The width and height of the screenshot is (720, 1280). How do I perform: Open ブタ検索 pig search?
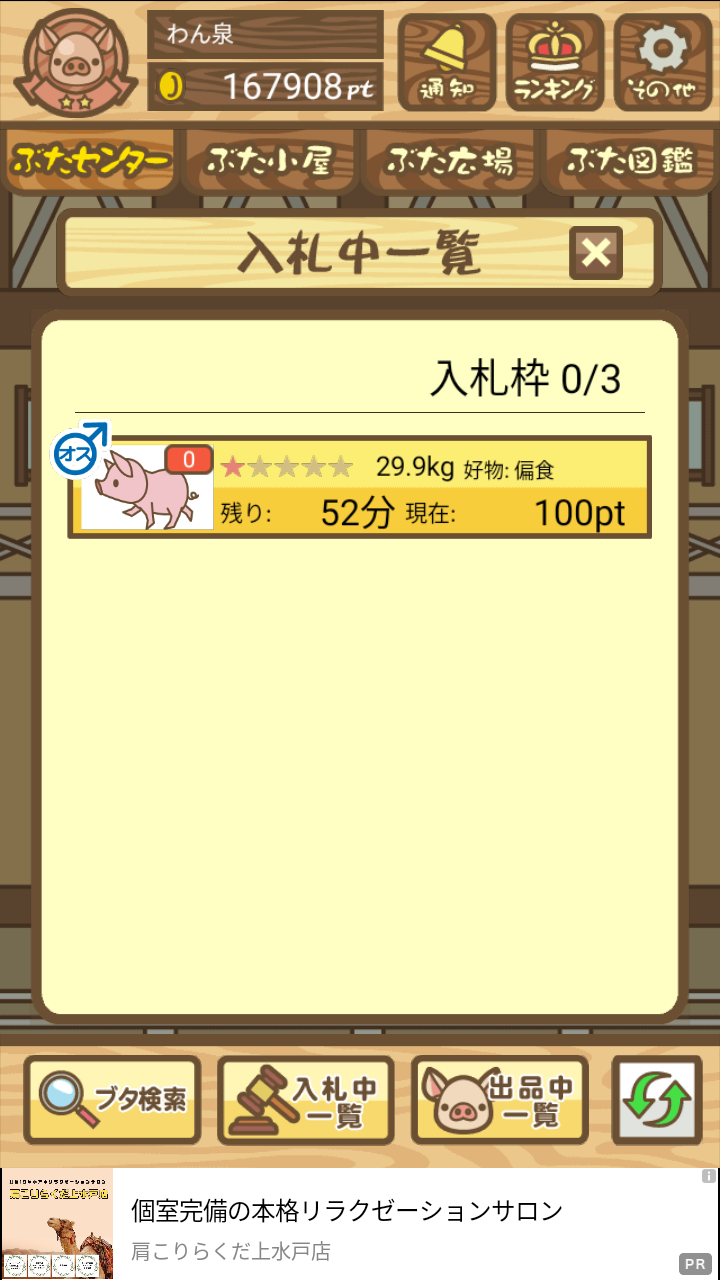pyautogui.click(x=112, y=1100)
